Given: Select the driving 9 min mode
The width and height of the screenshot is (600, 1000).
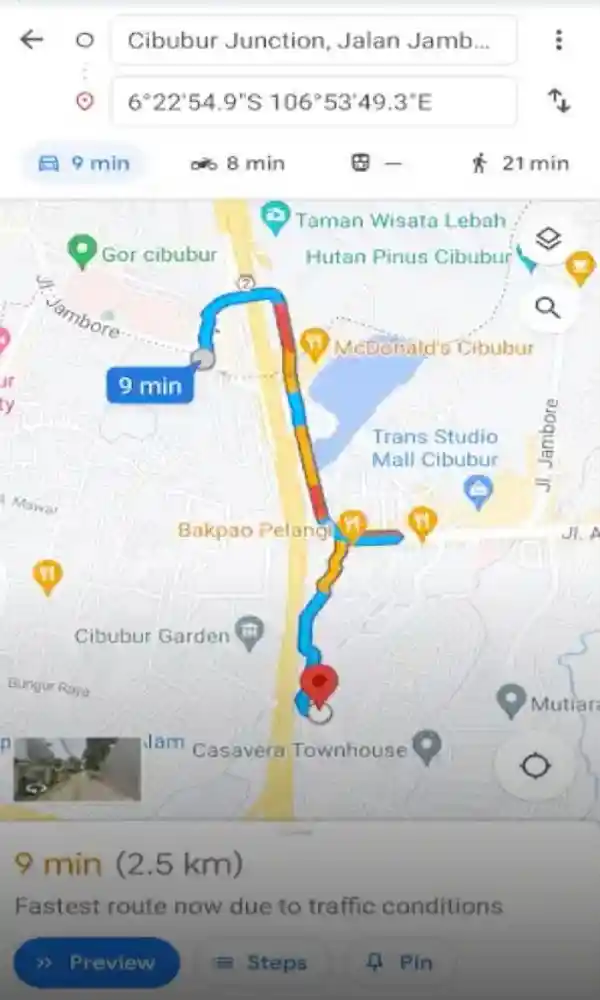Looking at the screenshot, I should click(84, 163).
